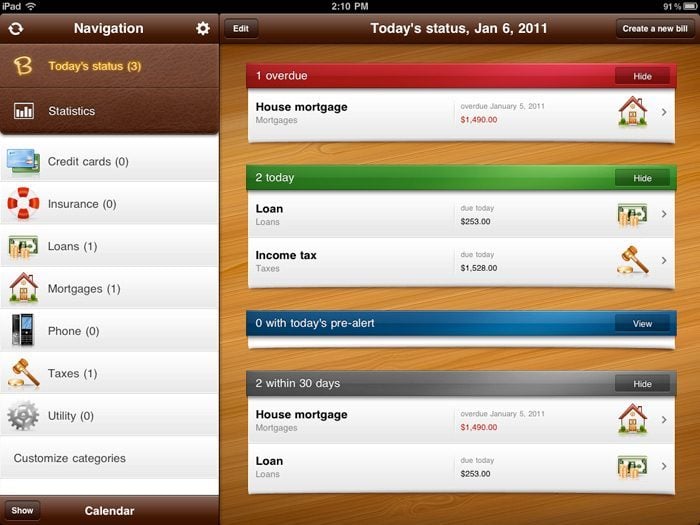Hide the within 30 days section

point(642,384)
